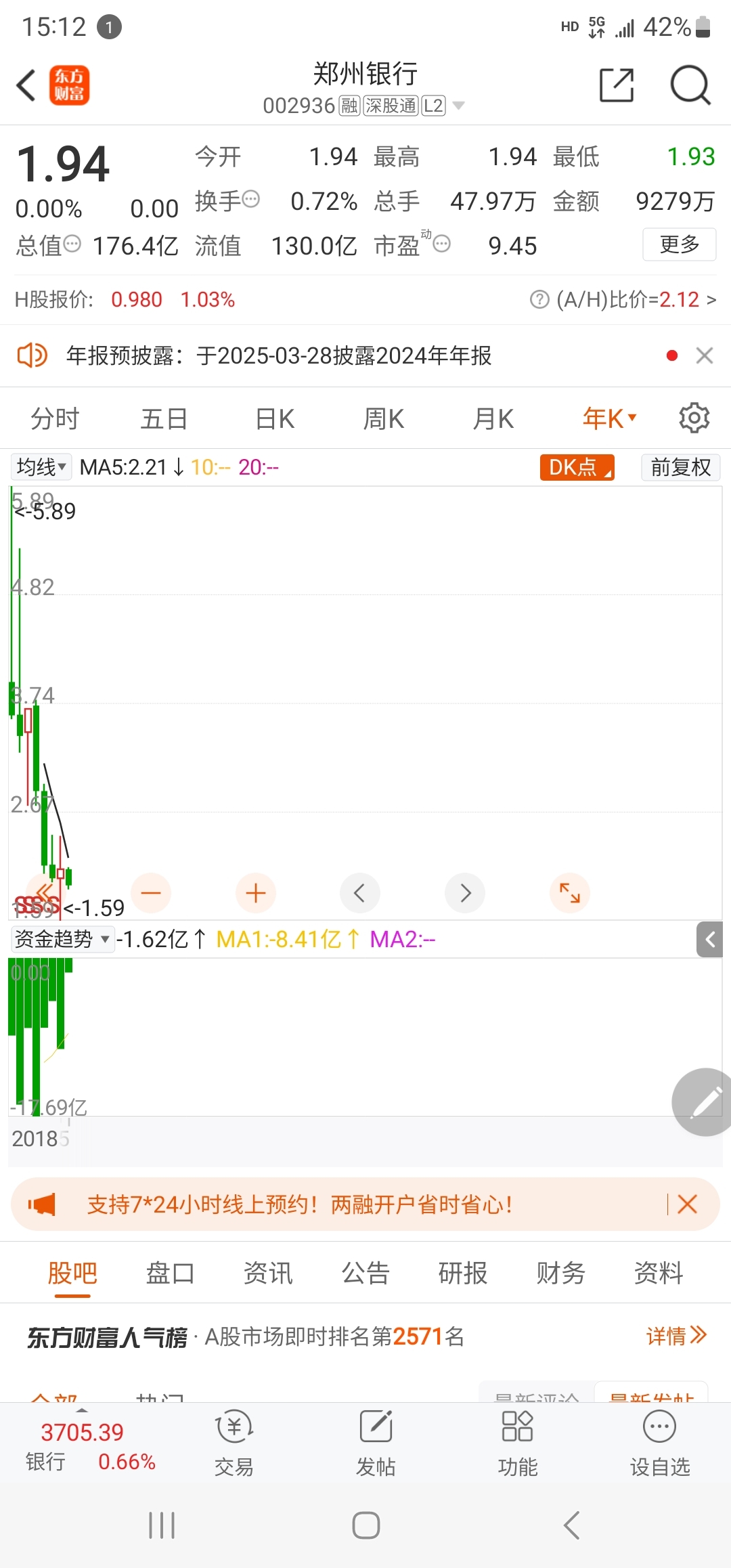Share this stock page
731x1568 pixels.
point(617,85)
